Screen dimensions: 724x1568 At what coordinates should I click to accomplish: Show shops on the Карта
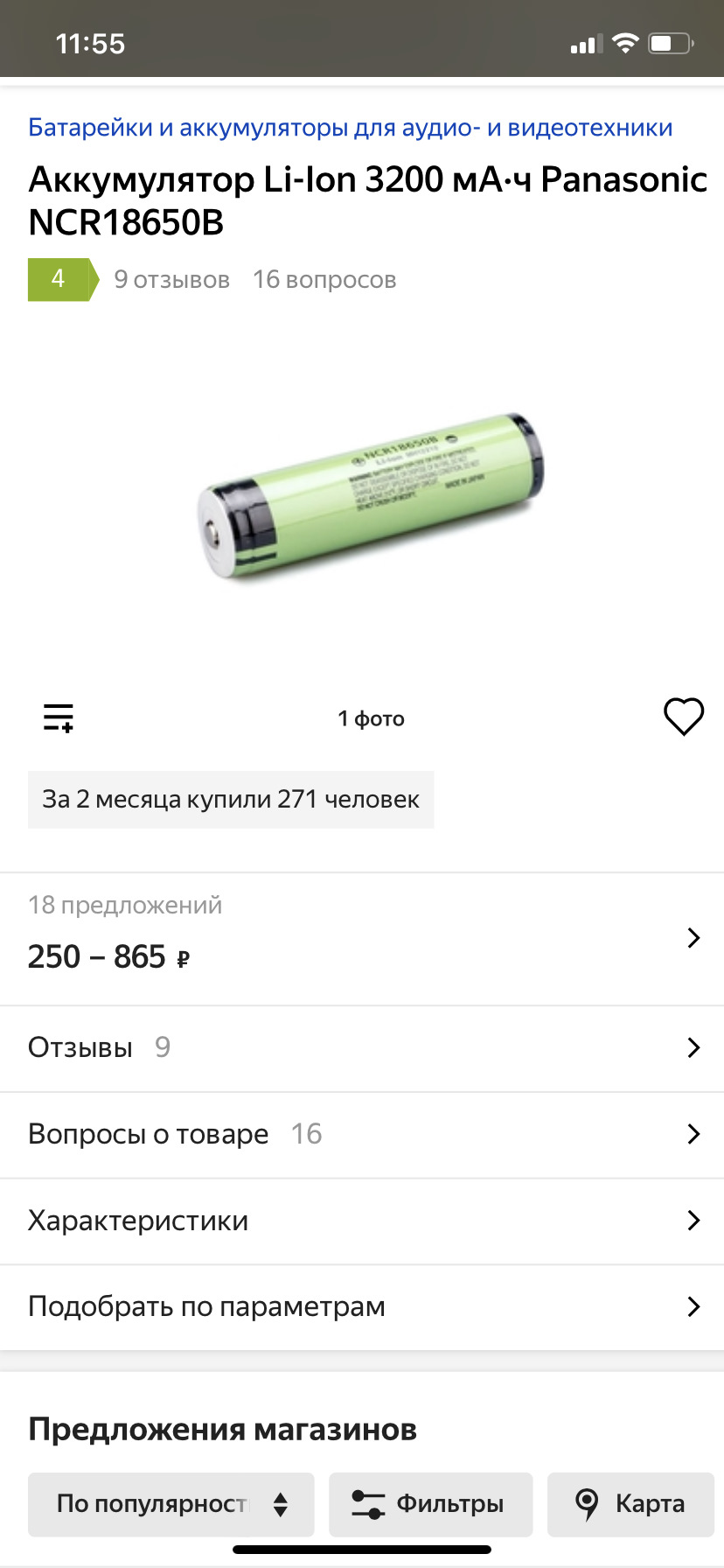point(630,1504)
